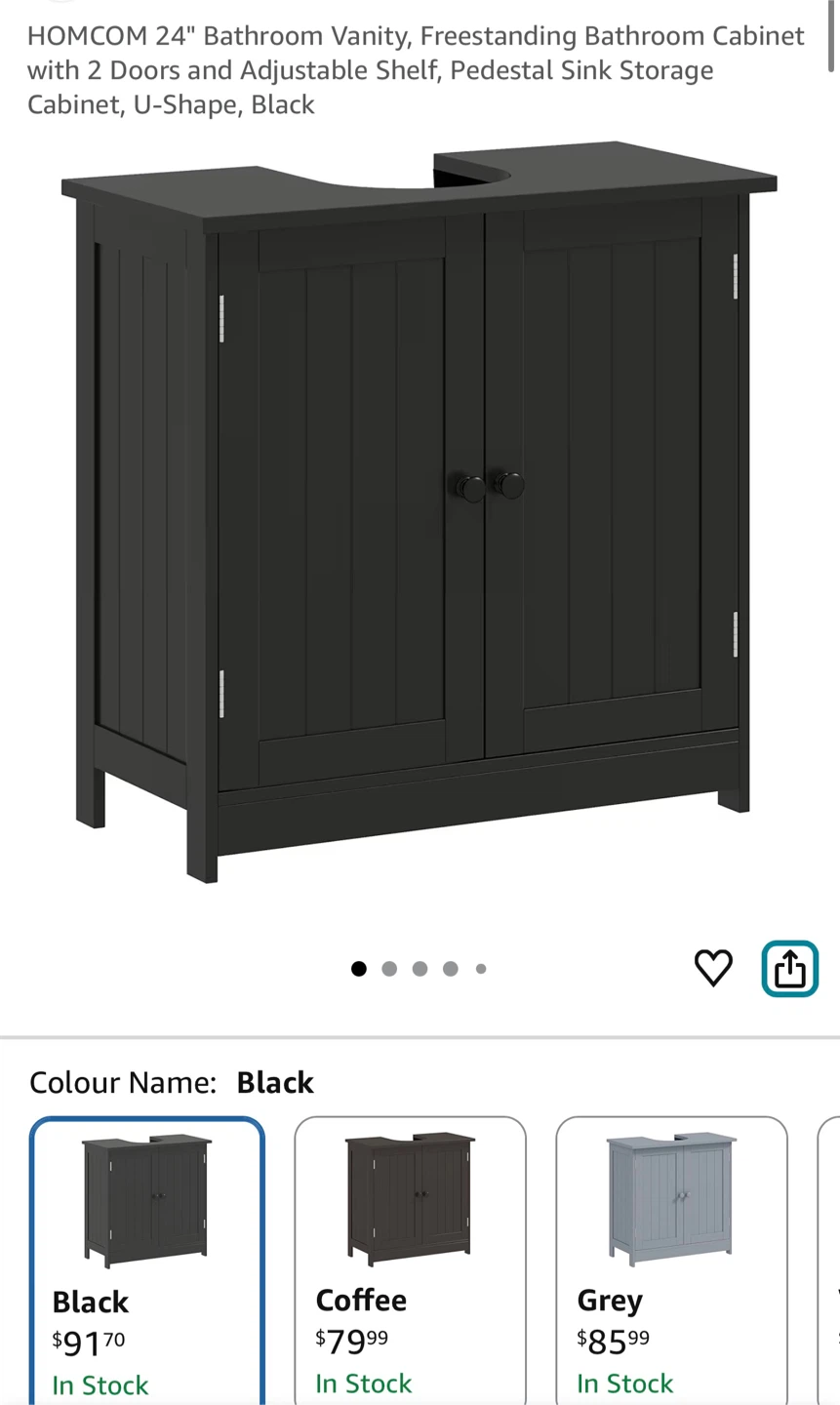Jump to the second product image dot
This screenshot has width=840, height=1405.
click(389, 969)
